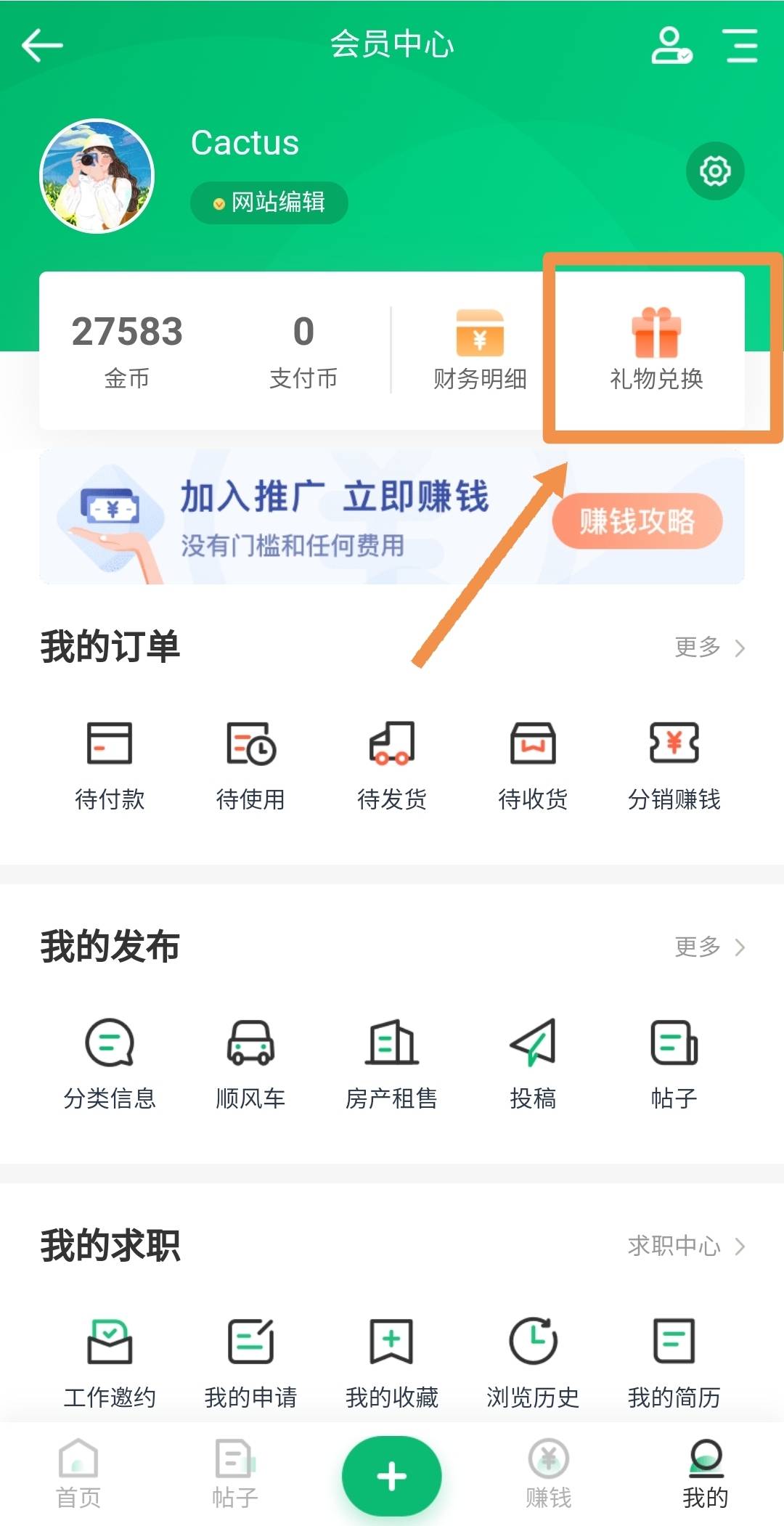Open settings via the gear icon
The width and height of the screenshot is (784, 1526).
click(715, 171)
